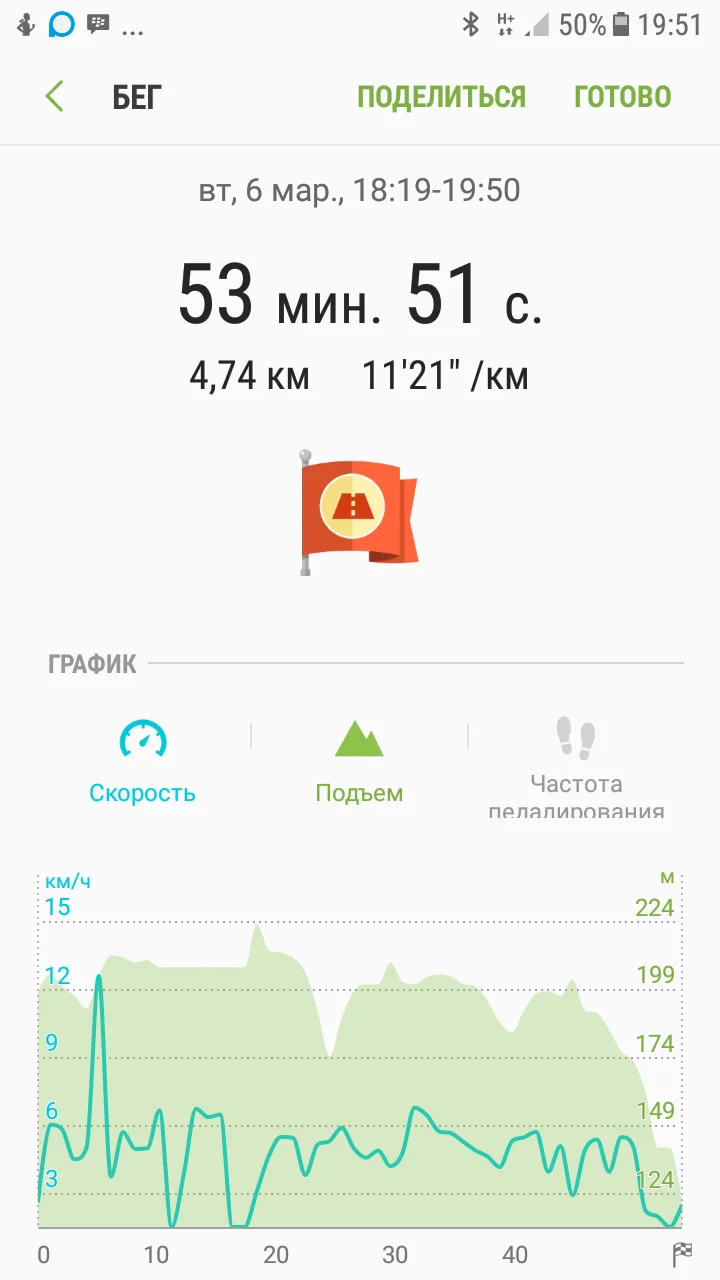Open the red flag achievement badge
Screen dimensions: 720x1280
click(x=359, y=511)
